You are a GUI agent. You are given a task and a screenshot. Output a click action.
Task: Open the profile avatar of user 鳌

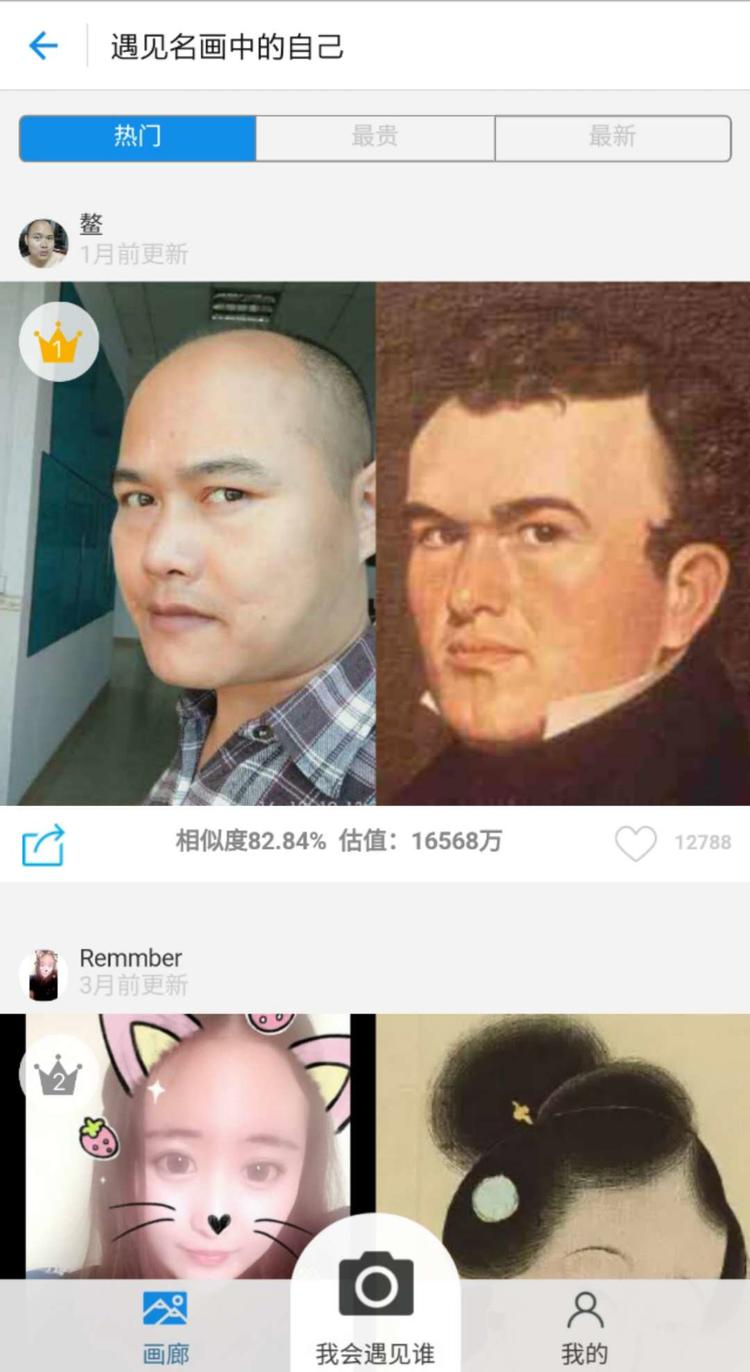(x=44, y=242)
